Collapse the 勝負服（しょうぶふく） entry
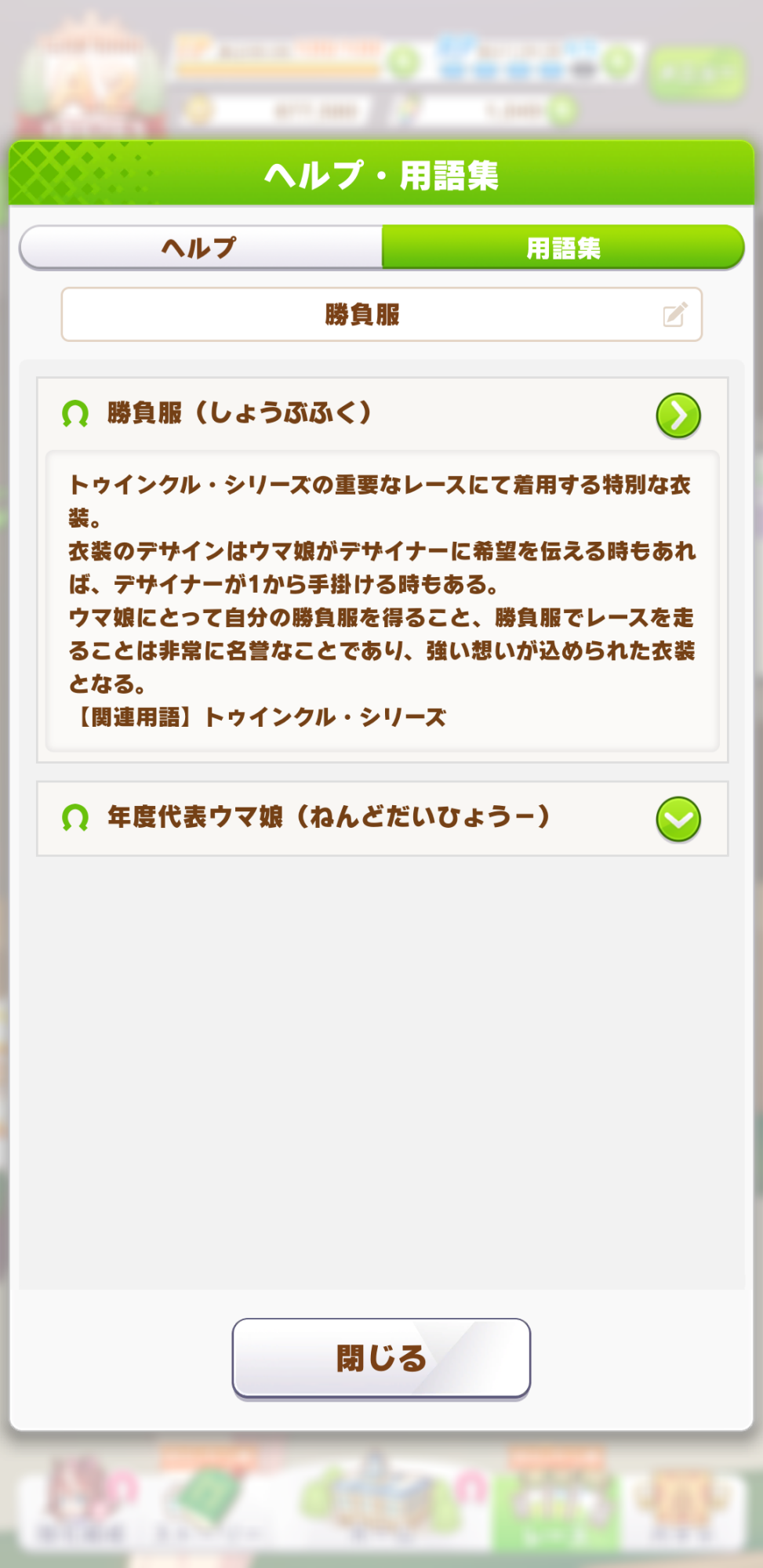763x1568 pixels. pos(678,416)
